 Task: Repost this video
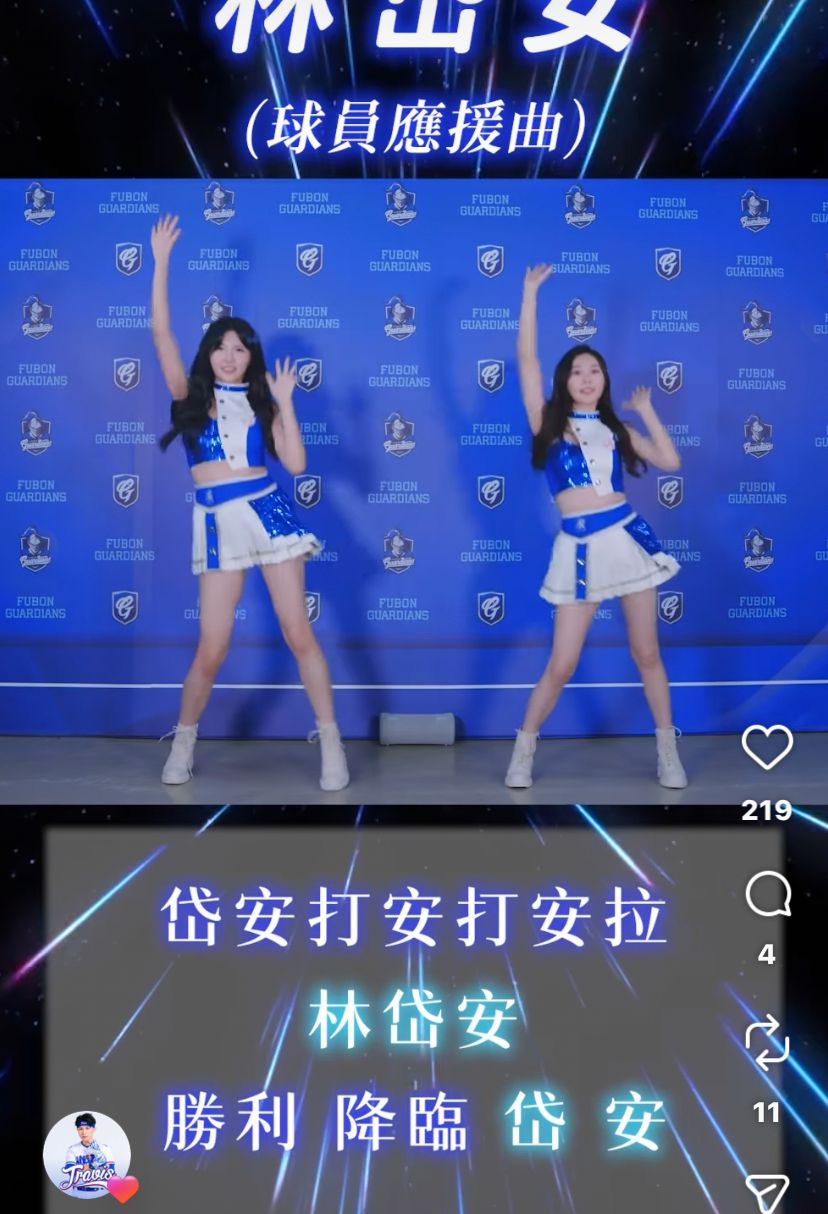point(767,1044)
